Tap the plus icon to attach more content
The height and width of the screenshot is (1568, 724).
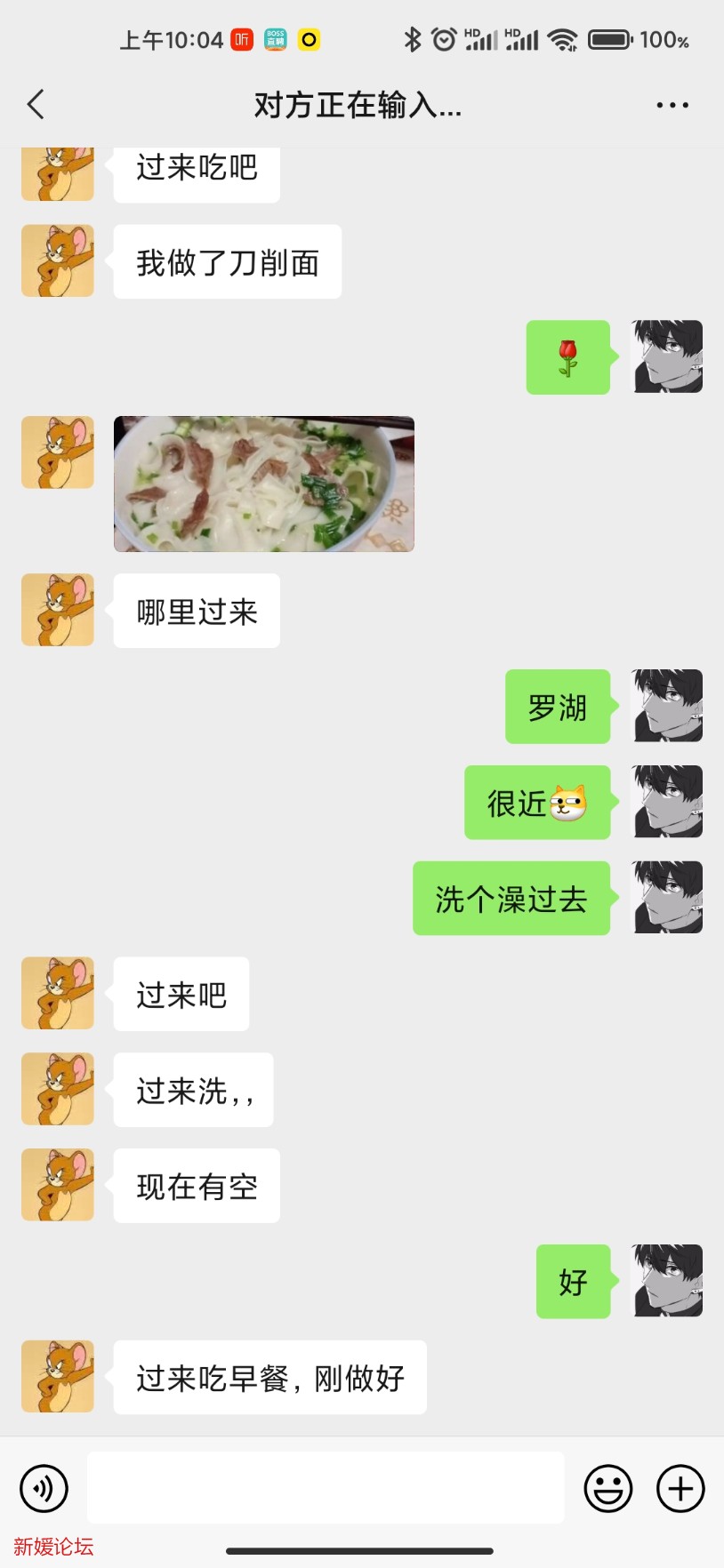point(680,1488)
